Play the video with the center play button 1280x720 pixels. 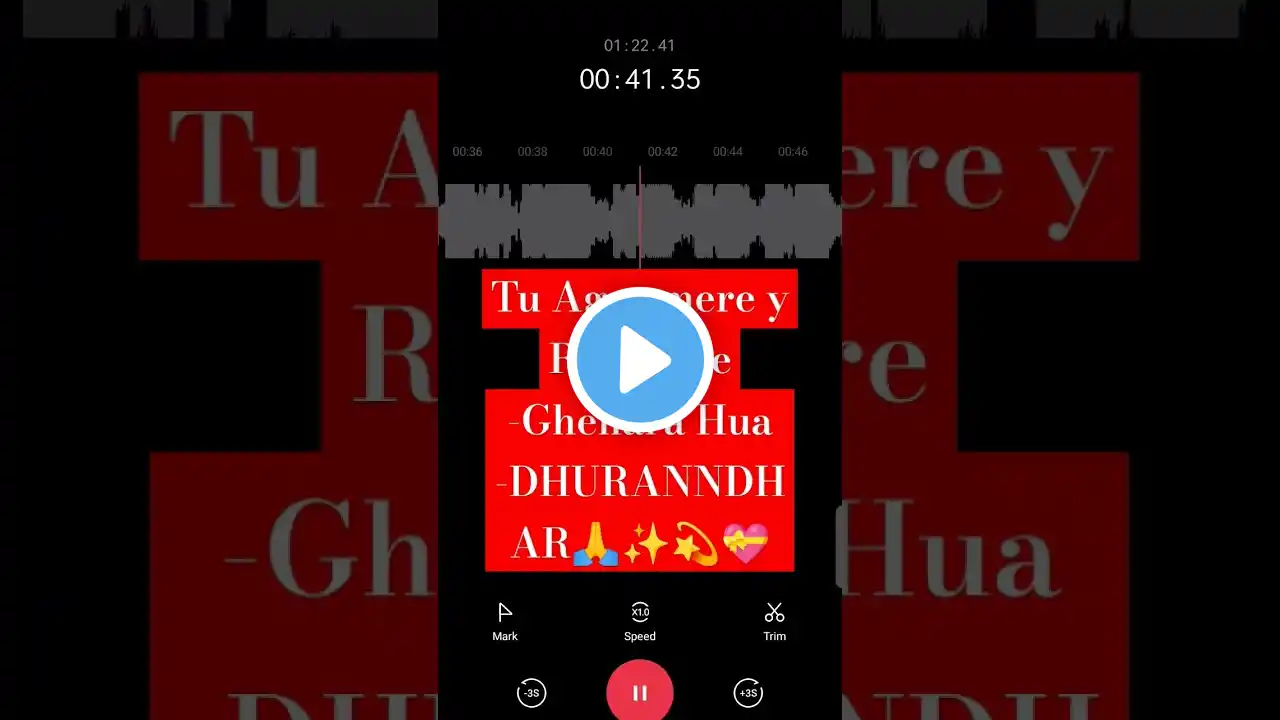click(x=640, y=360)
